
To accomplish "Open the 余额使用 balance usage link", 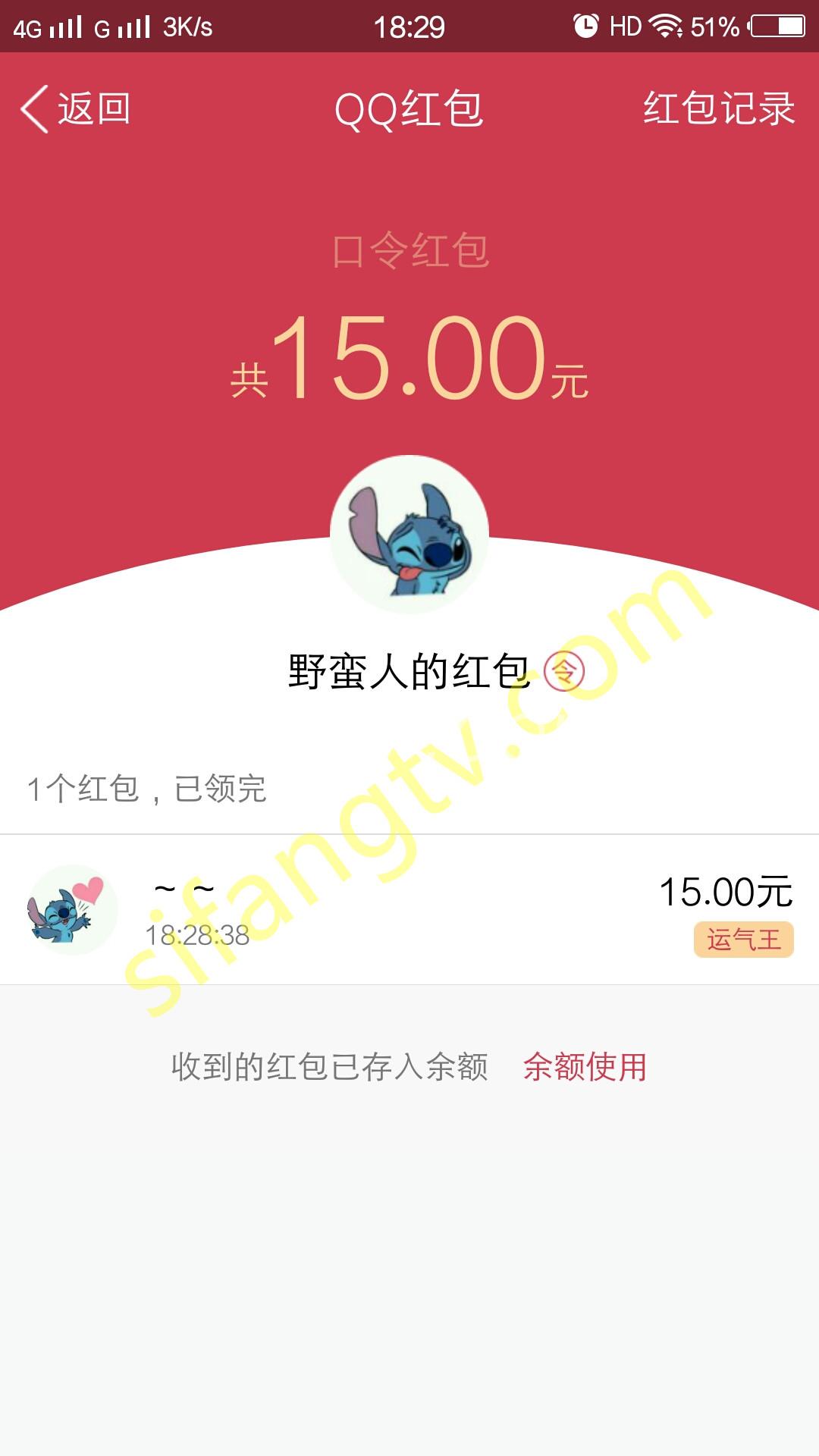I will coord(585,1067).
